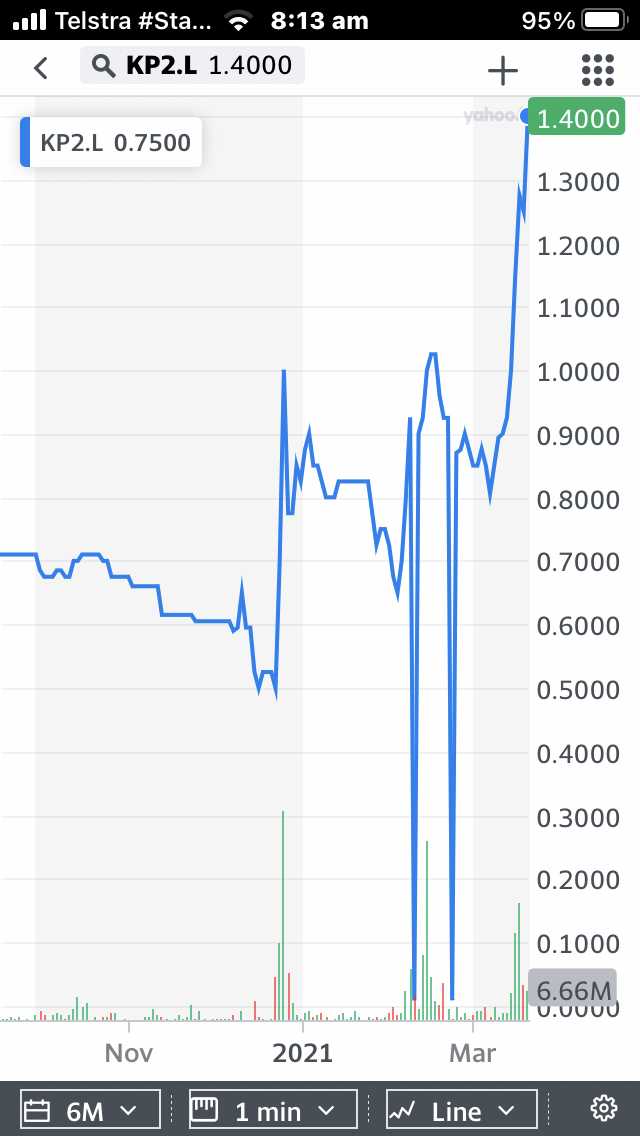Image resolution: width=640 pixels, height=1136 pixels.
Task: Add a comparison with the plus icon
Action: pyautogui.click(x=503, y=70)
